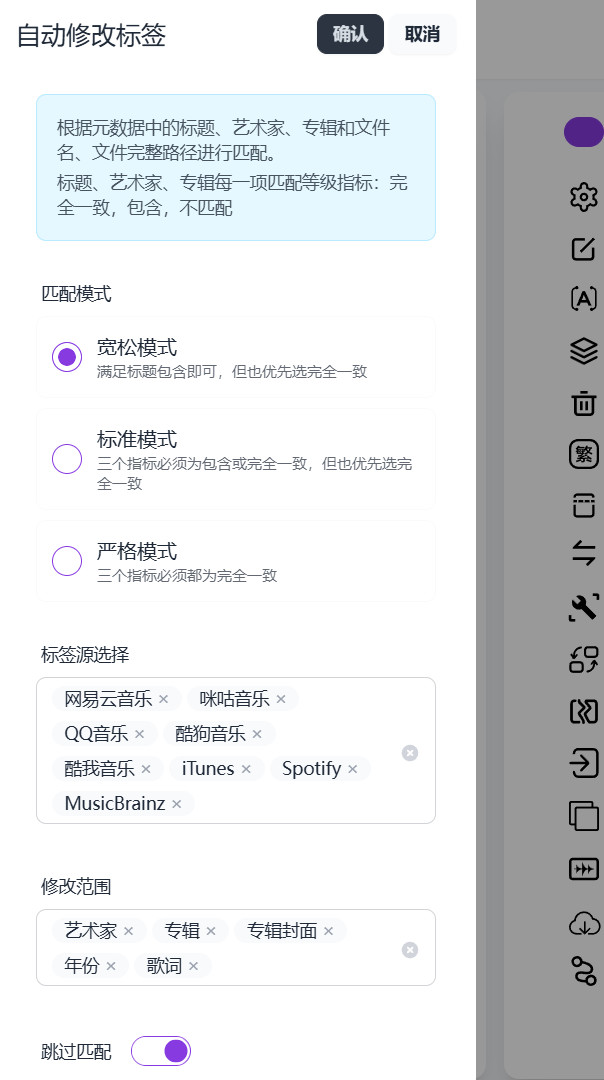The width and height of the screenshot is (604, 1080).
Task: Tap 取消 to cancel
Action: 422,34
